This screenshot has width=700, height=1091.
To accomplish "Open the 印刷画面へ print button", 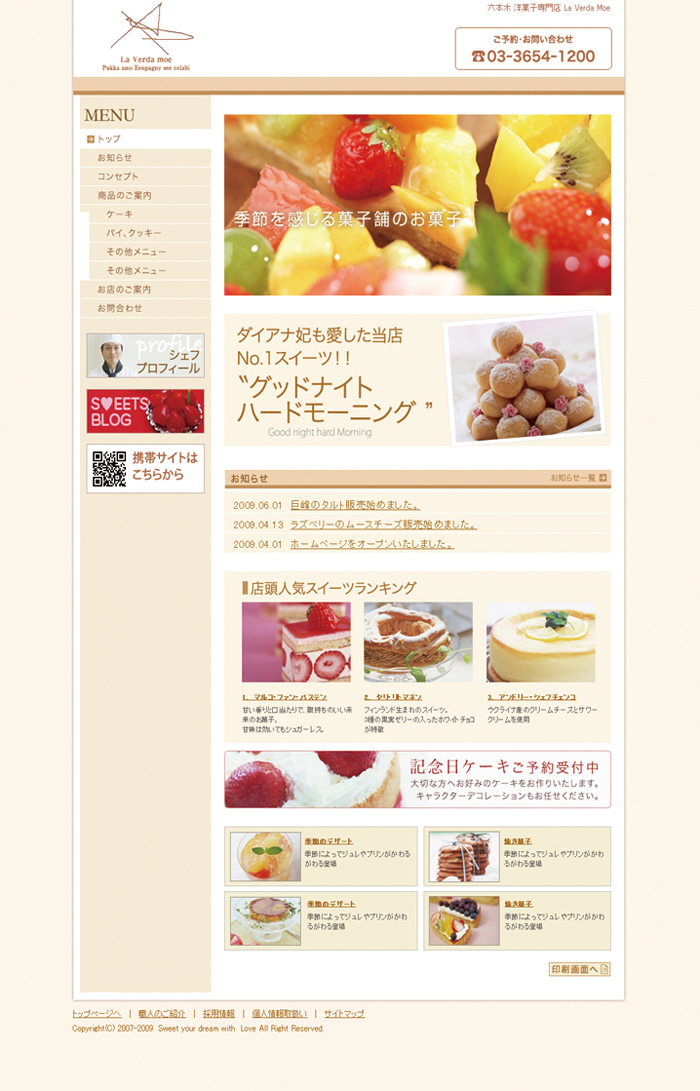I will [x=579, y=969].
